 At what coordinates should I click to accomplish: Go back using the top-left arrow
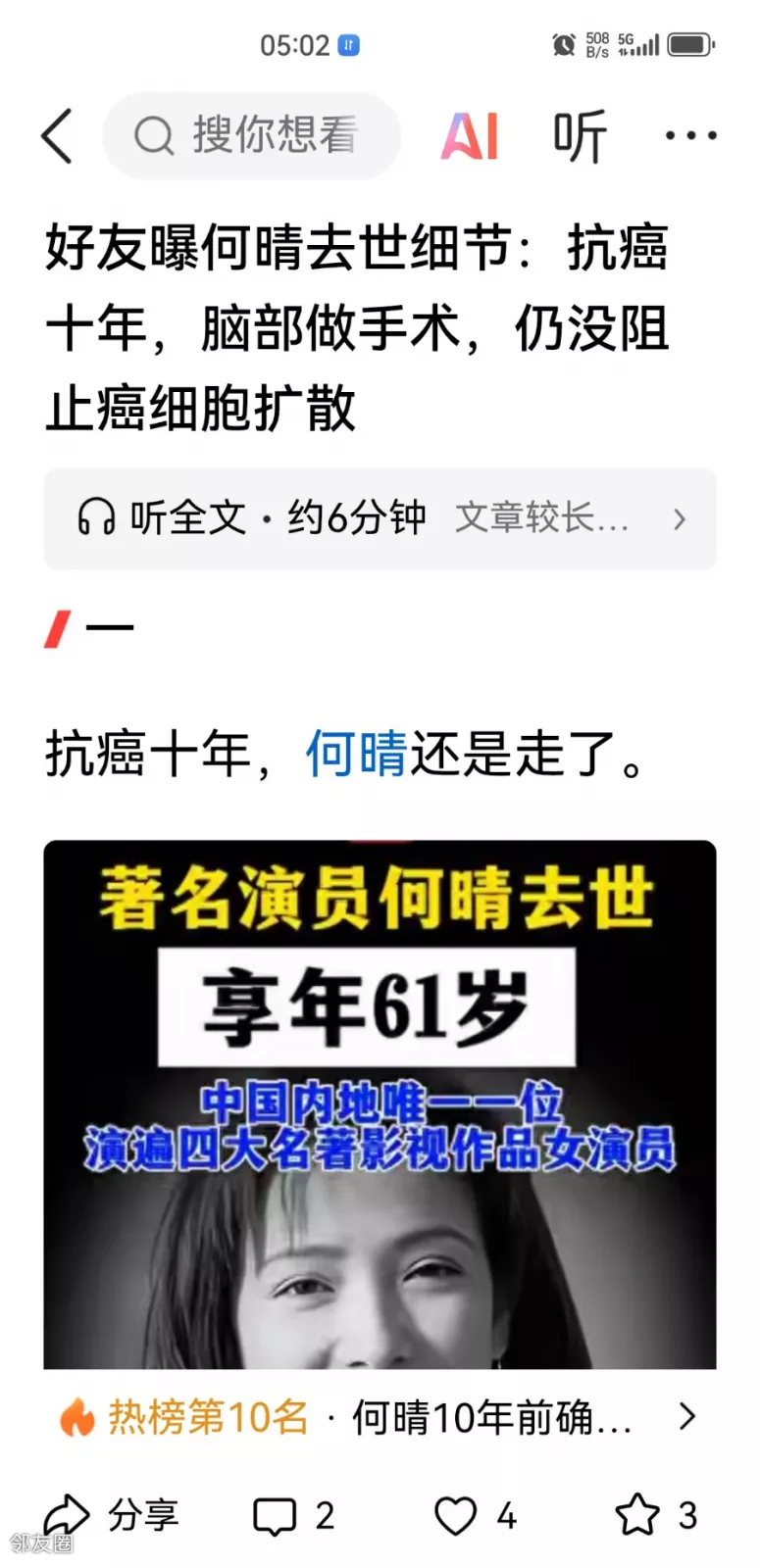57,135
